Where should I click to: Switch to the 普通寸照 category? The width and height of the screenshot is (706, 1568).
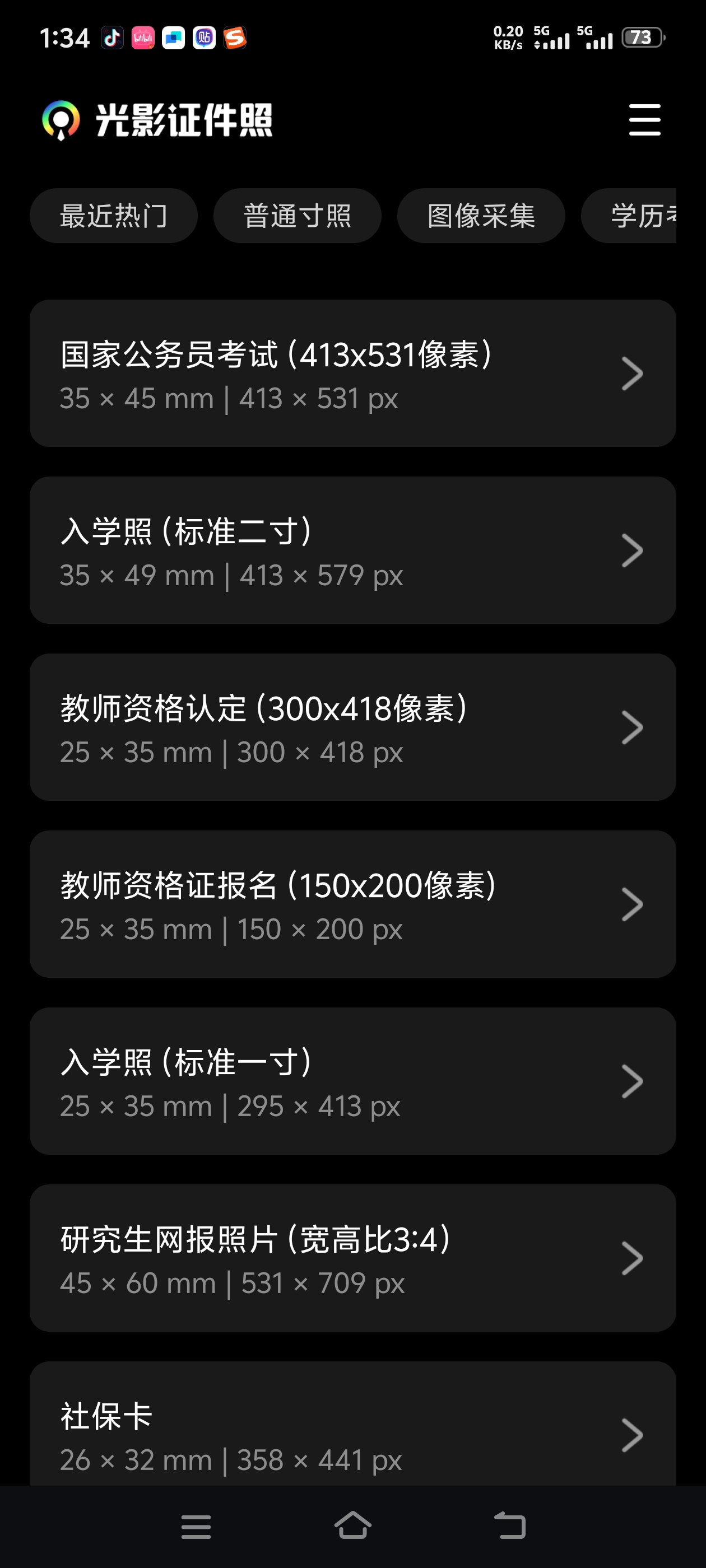(298, 216)
